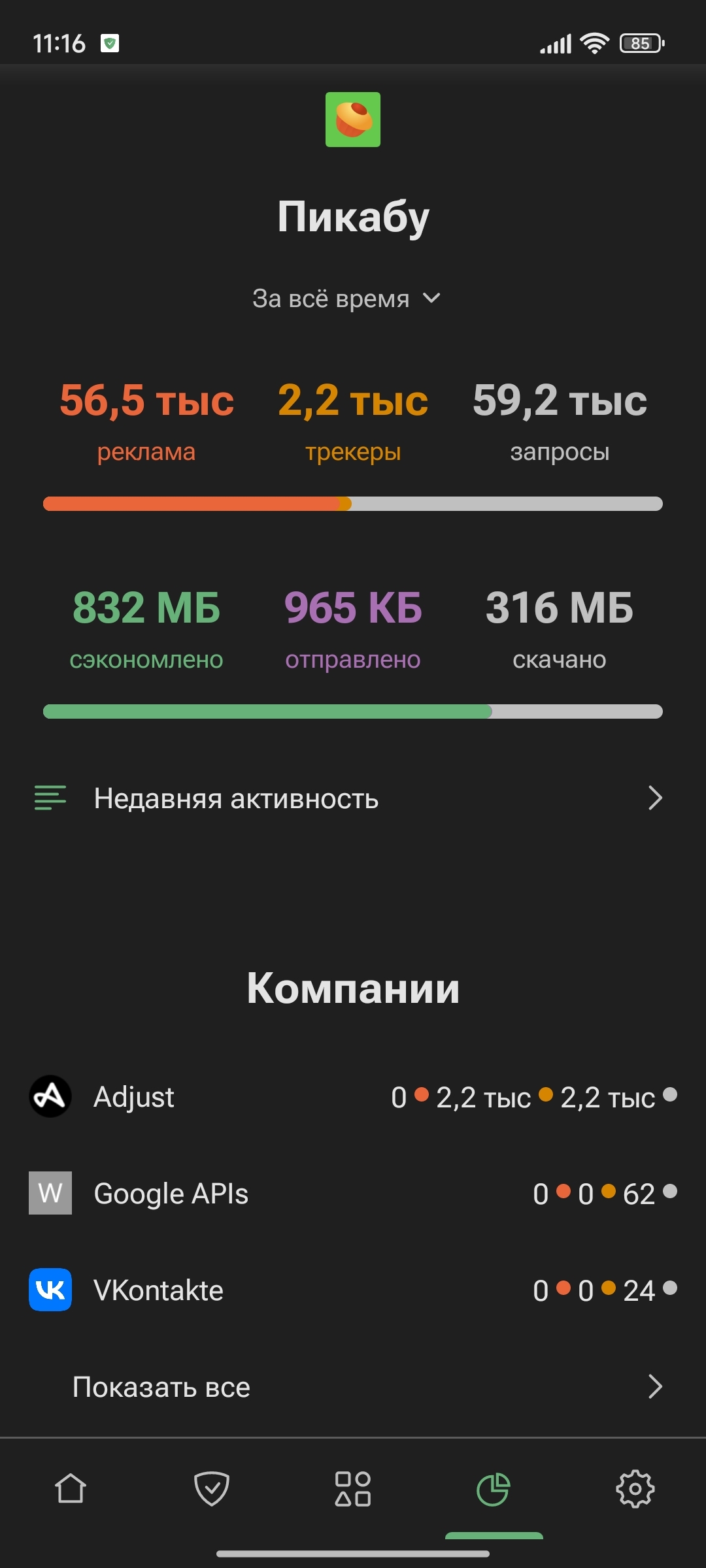Open the settings gear tab

pyautogui.click(x=635, y=1490)
